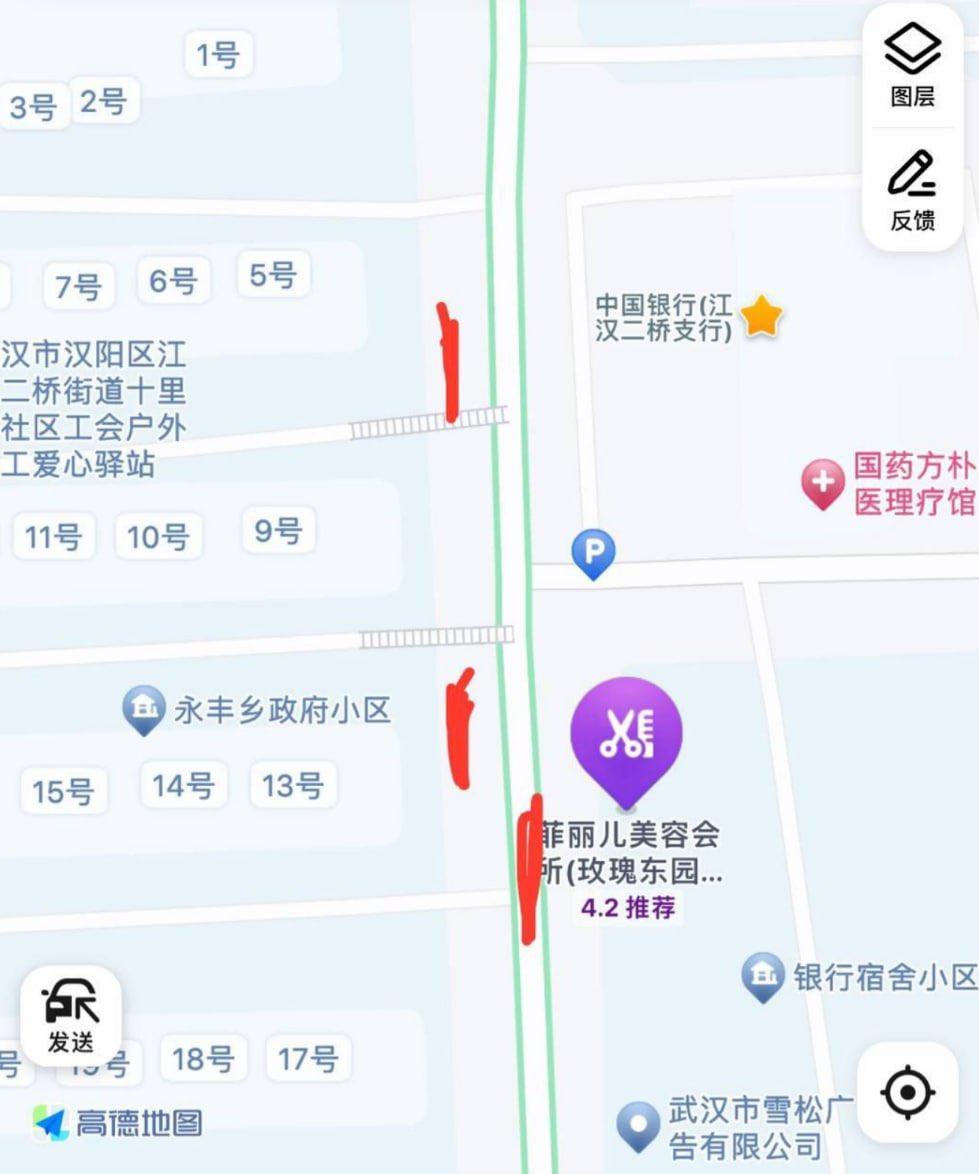Viewport: 979px width, 1174px height.
Task: Select the 银行宿舍小区 marker
Action: click(762, 976)
